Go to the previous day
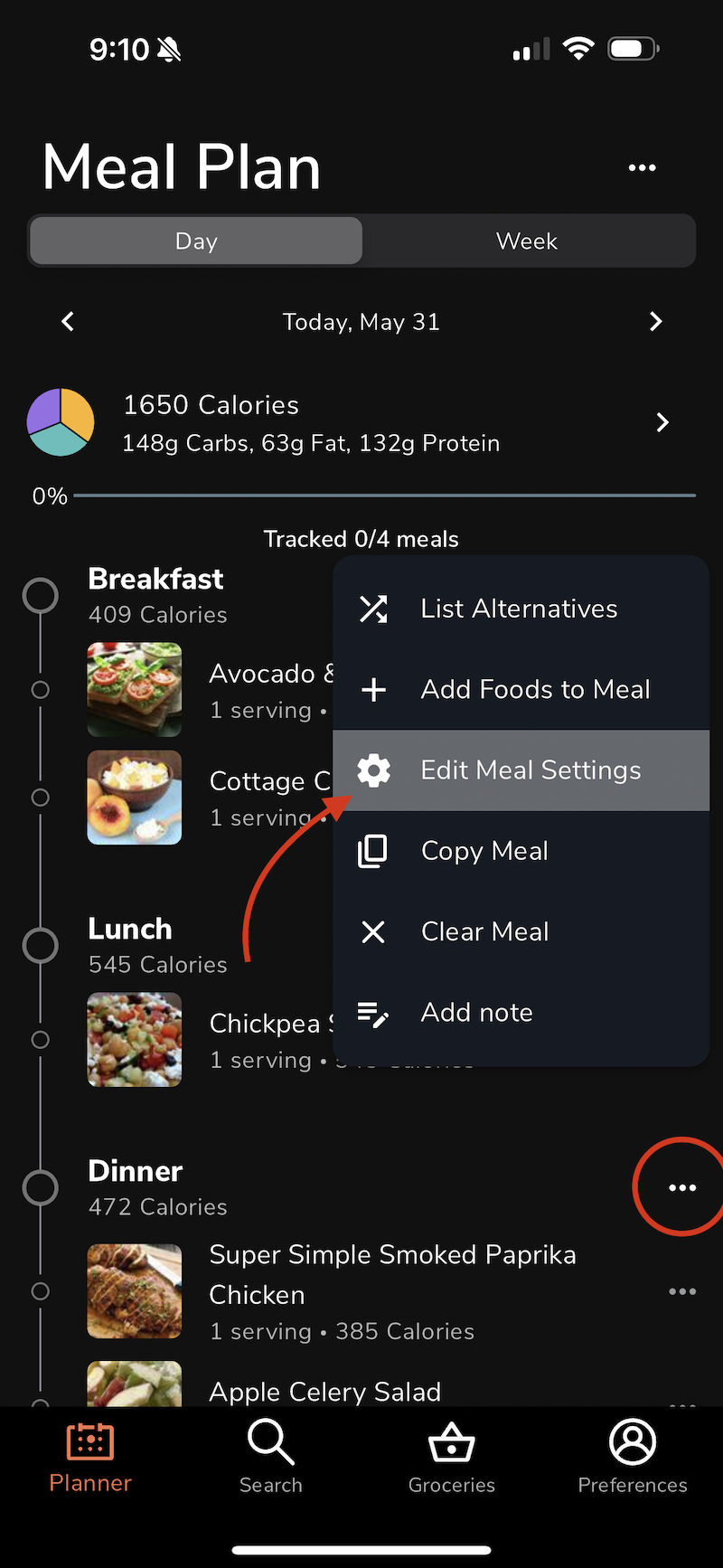The image size is (723, 1568). 68,322
